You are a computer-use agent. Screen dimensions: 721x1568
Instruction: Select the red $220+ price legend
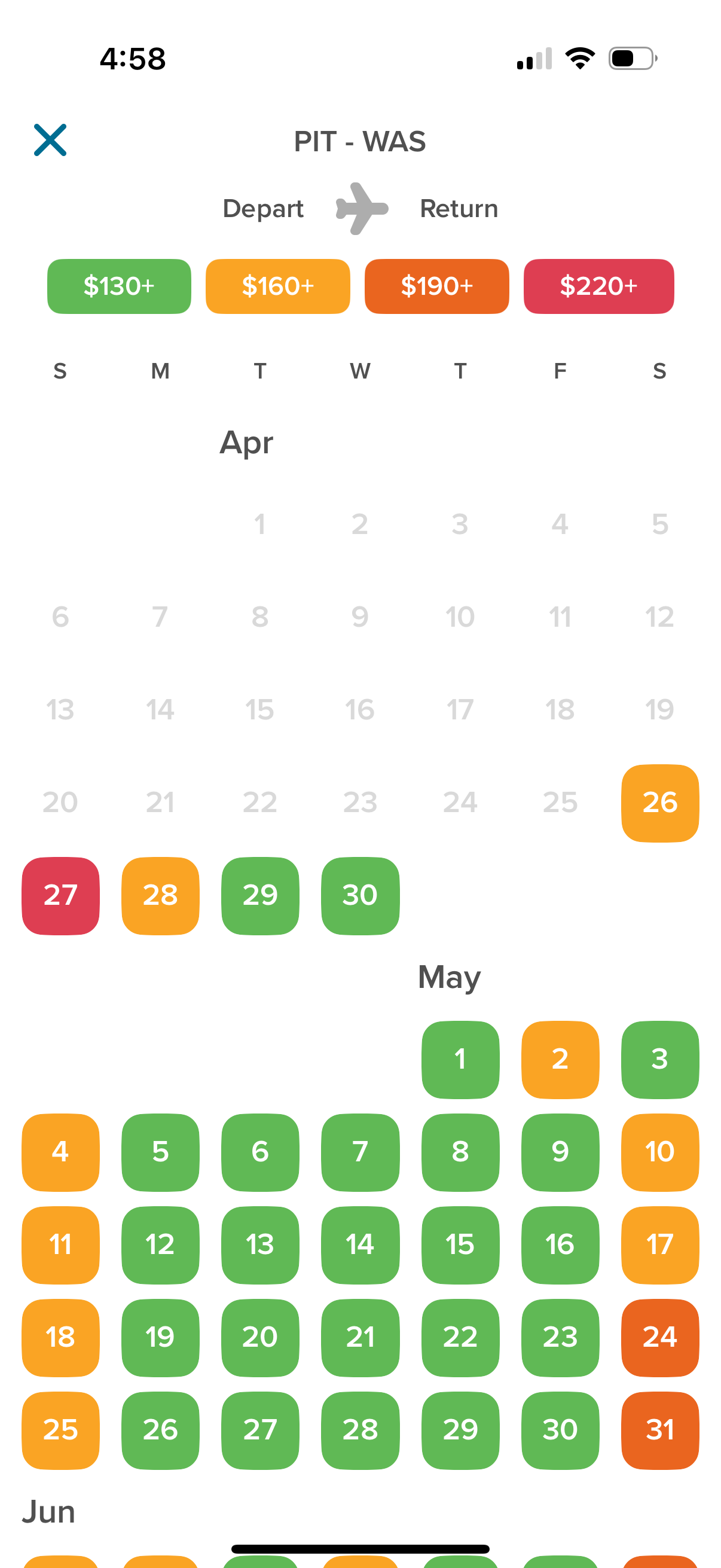tap(598, 286)
